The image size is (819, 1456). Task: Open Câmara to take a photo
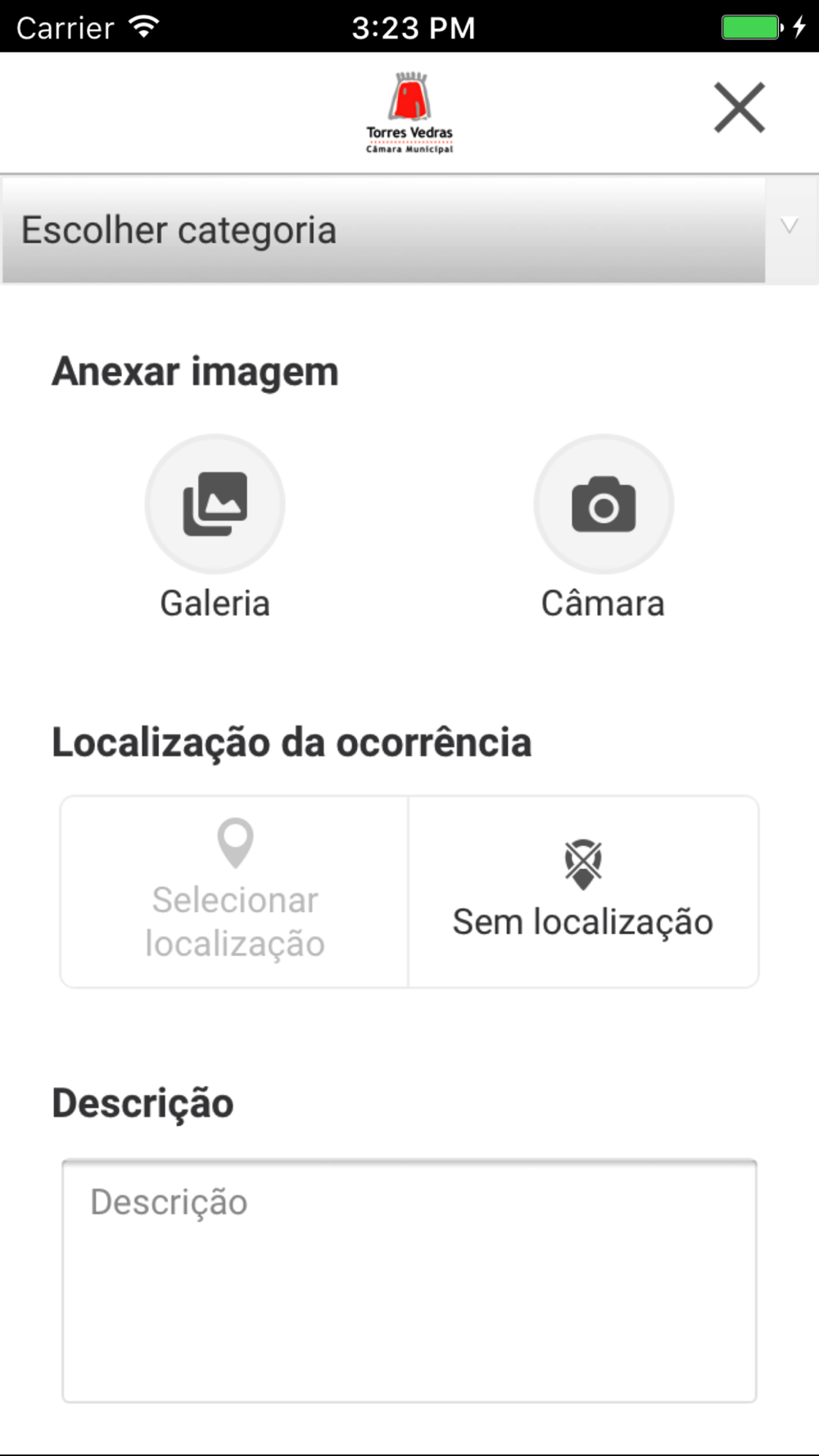[x=604, y=504]
